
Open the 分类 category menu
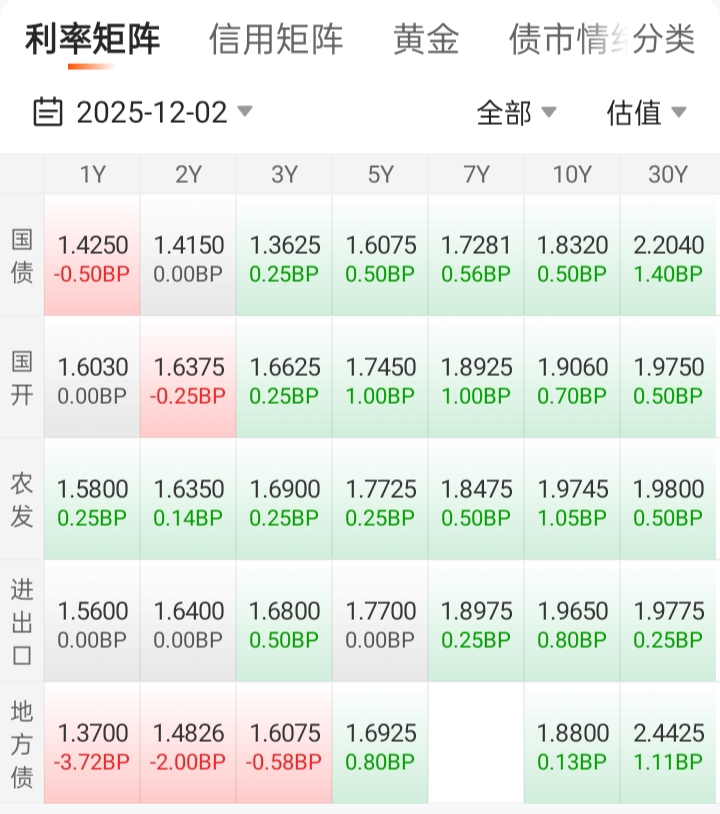point(665,40)
